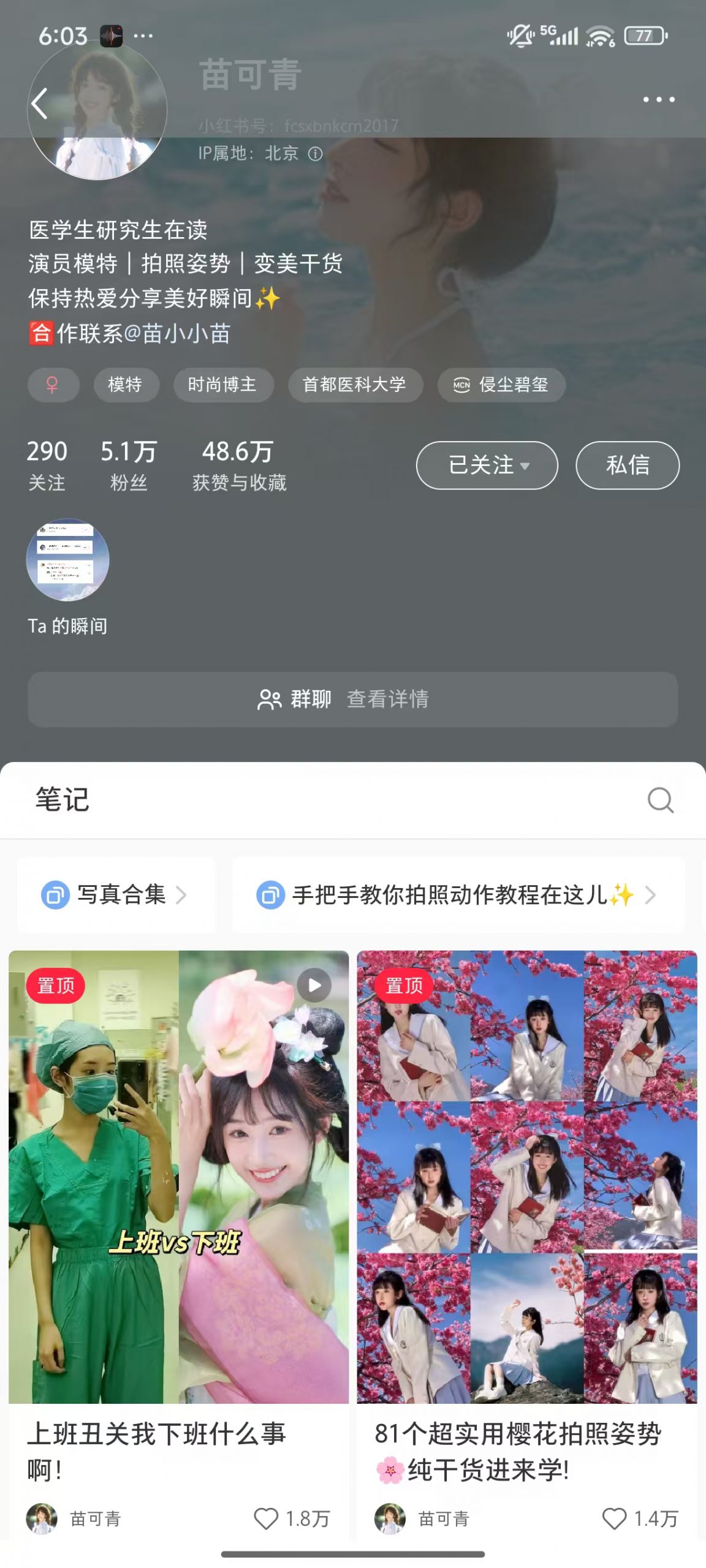
Task: Send a private message via 私信
Action: tap(627, 465)
